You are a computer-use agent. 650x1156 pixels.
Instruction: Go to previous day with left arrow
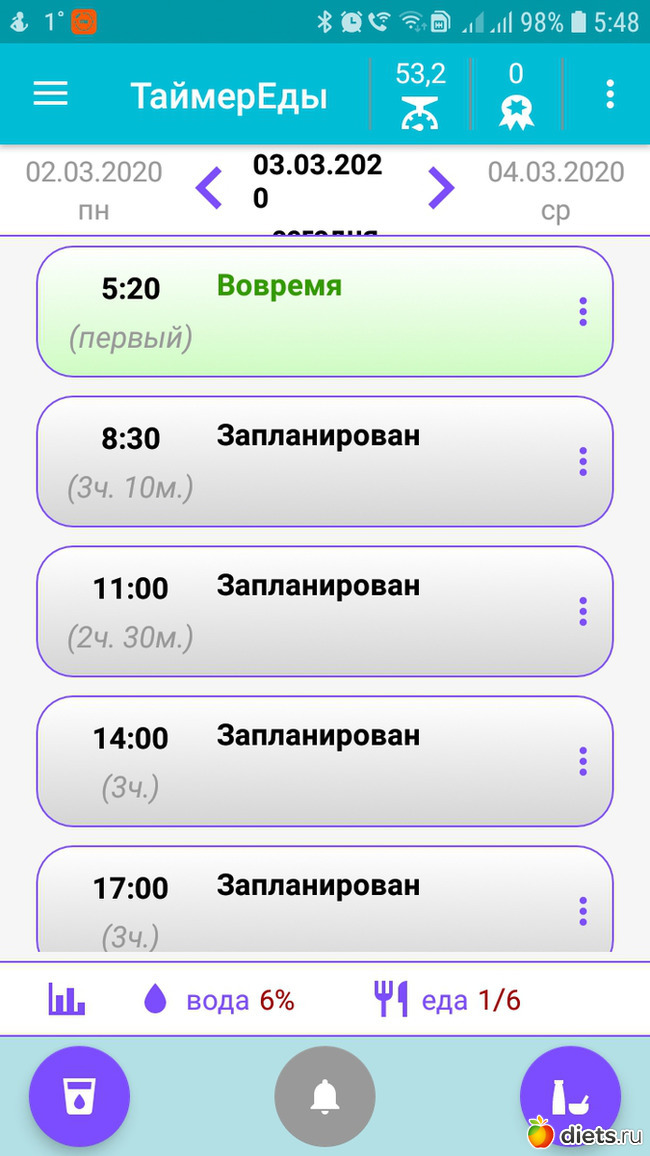pyautogui.click(x=209, y=187)
